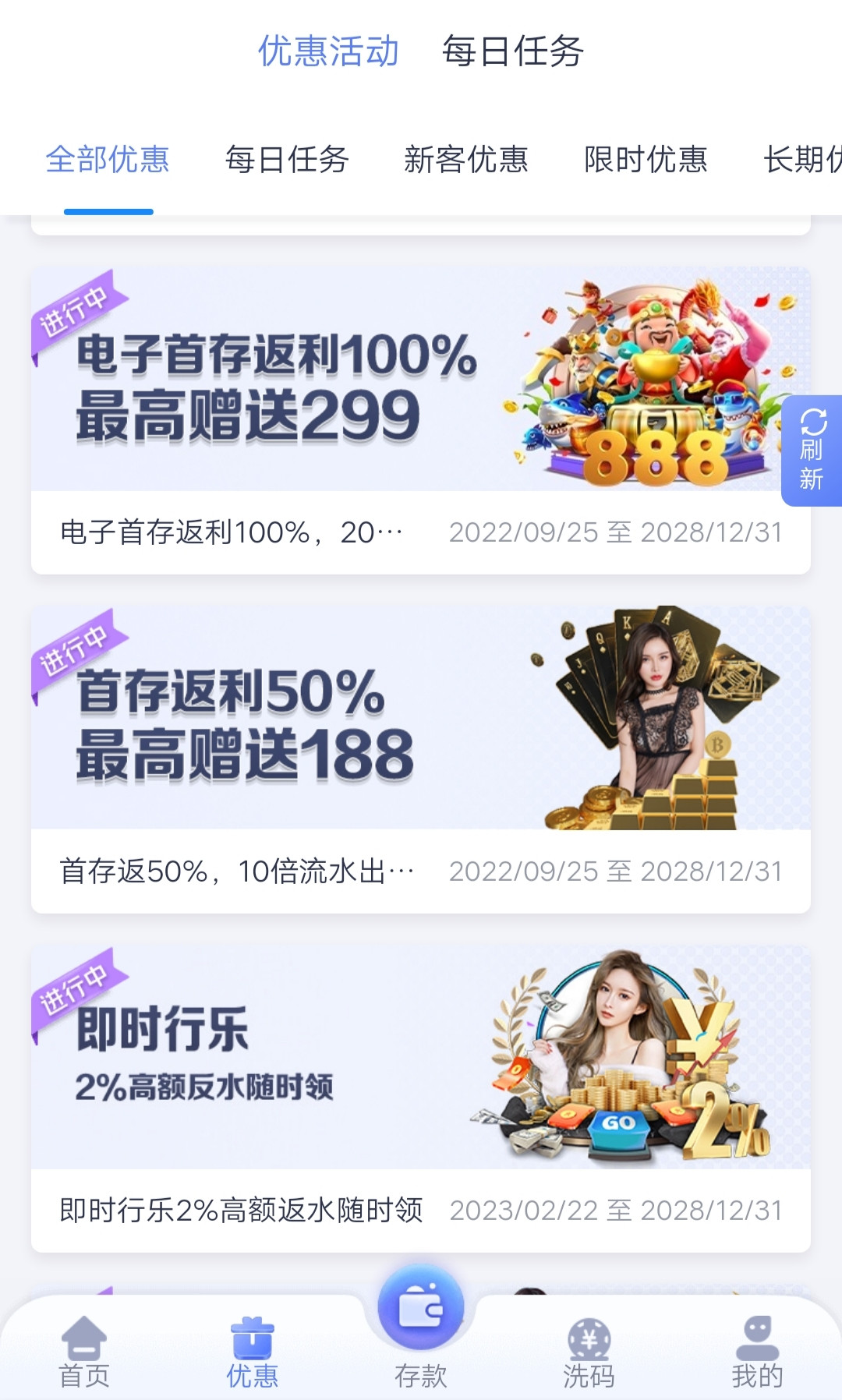Open the 我的 profile tab
The image size is (842, 1400).
pos(757,1352)
